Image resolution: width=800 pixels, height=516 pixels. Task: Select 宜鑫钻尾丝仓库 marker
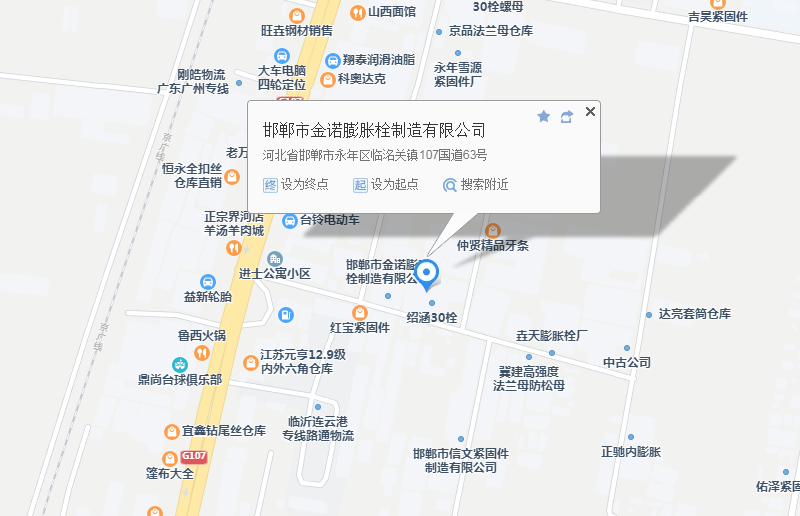[171, 431]
